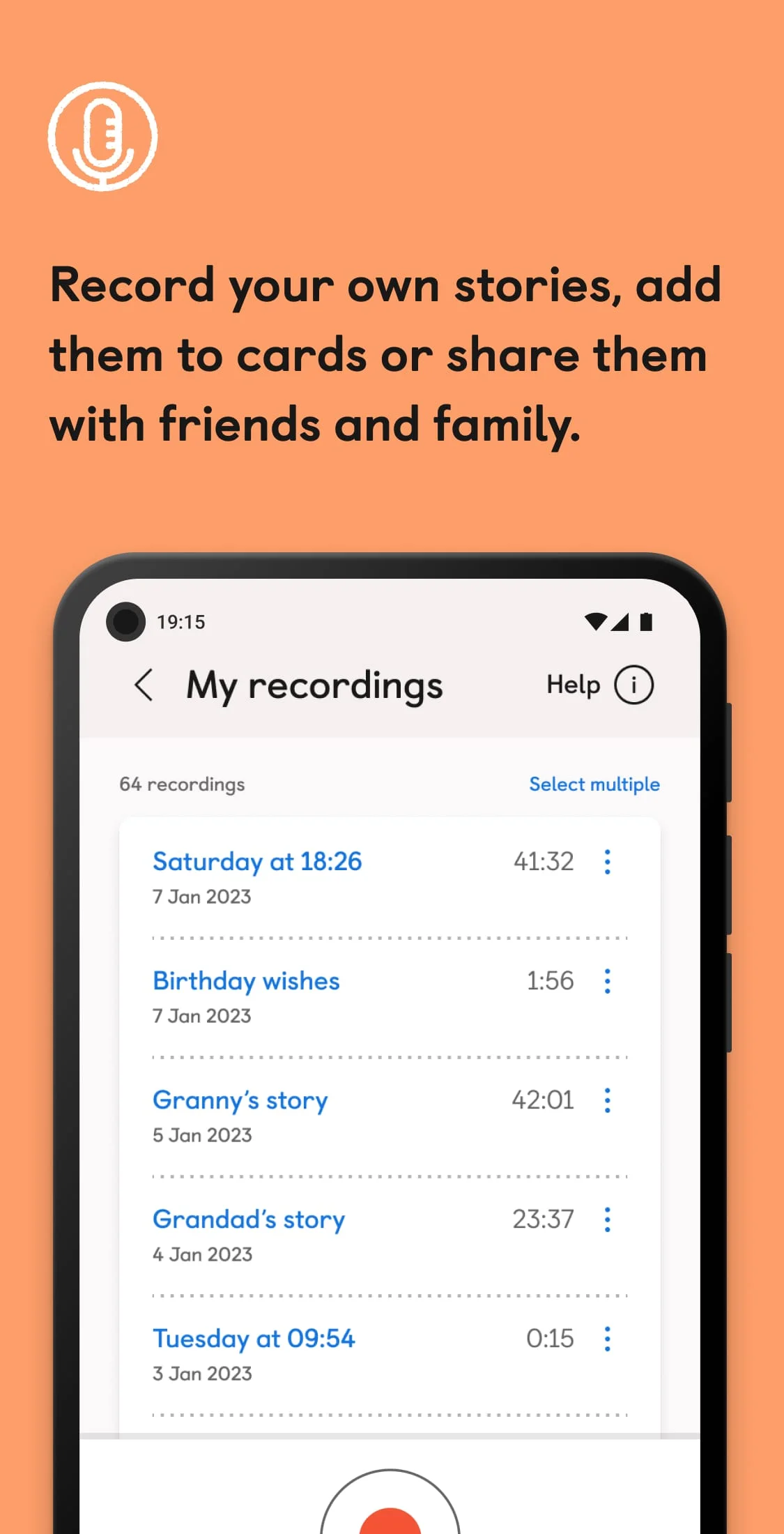Open options menu for Grandad's story
Image resolution: width=784 pixels, height=1534 pixels.
click(608, 1220)
